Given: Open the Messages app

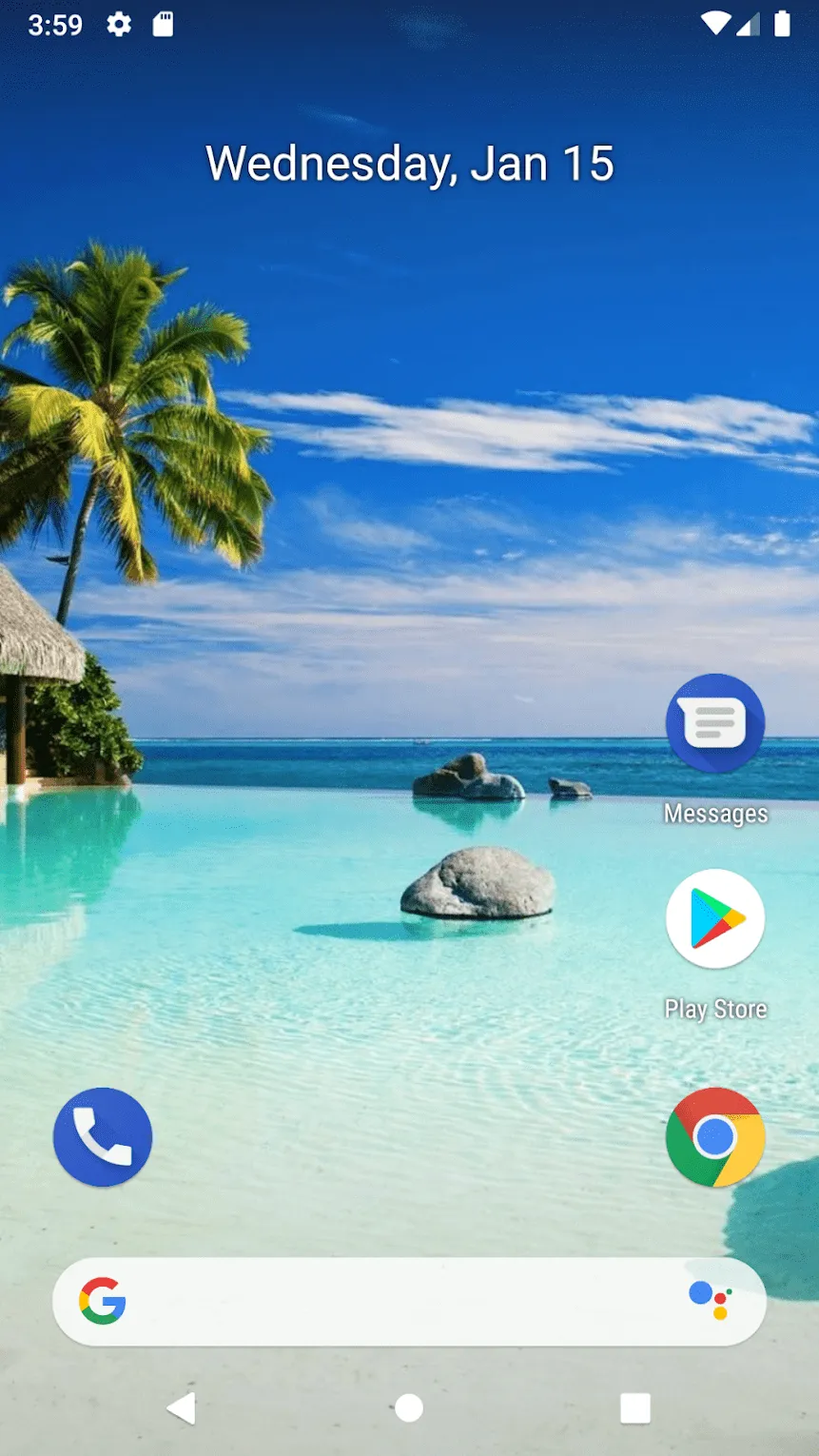Looking at the screenshot, I should (x=715, y=723).
